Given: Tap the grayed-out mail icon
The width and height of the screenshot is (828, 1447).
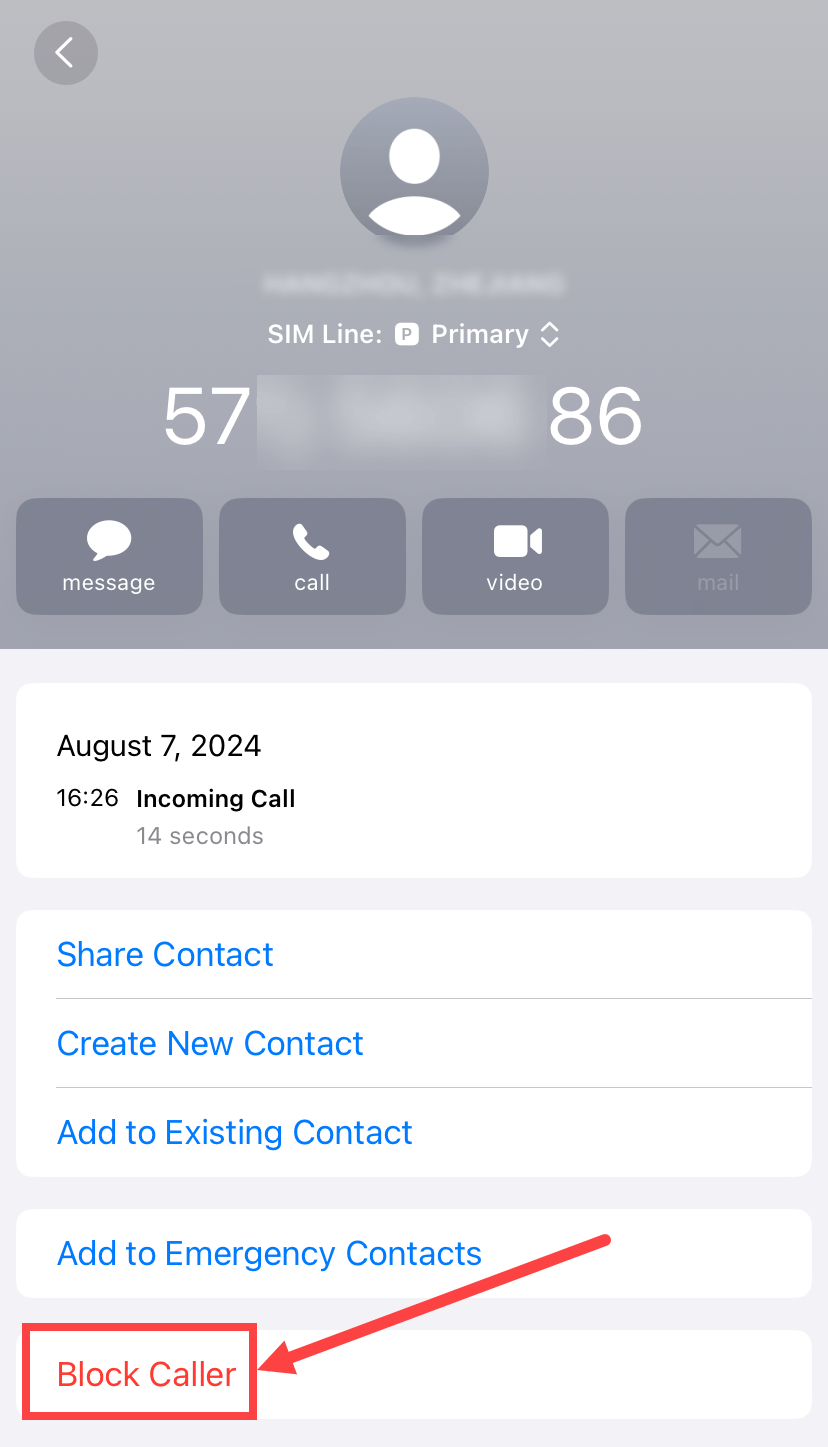Looking at the screenshot, I should [x=718, y=556].
